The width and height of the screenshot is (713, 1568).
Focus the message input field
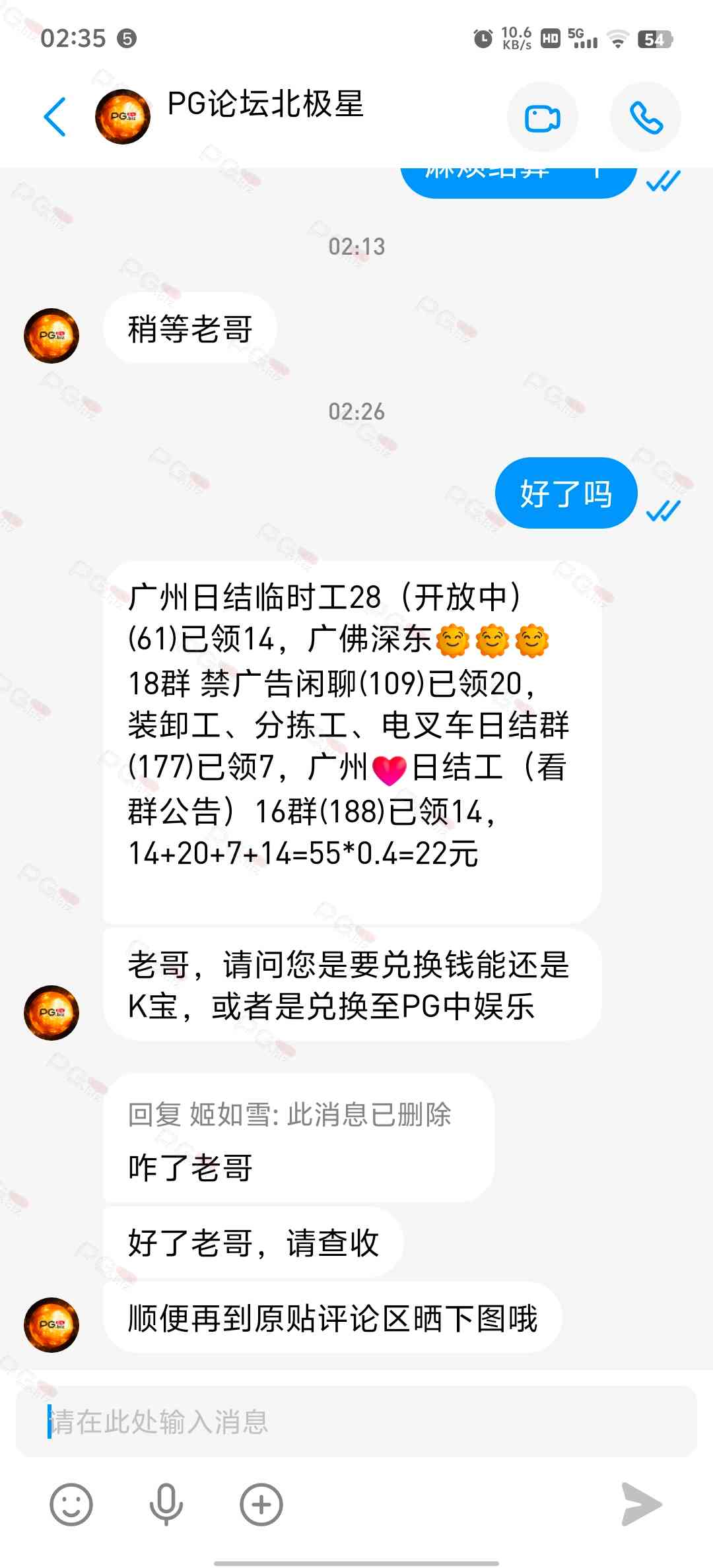[x=356, y=1422]
